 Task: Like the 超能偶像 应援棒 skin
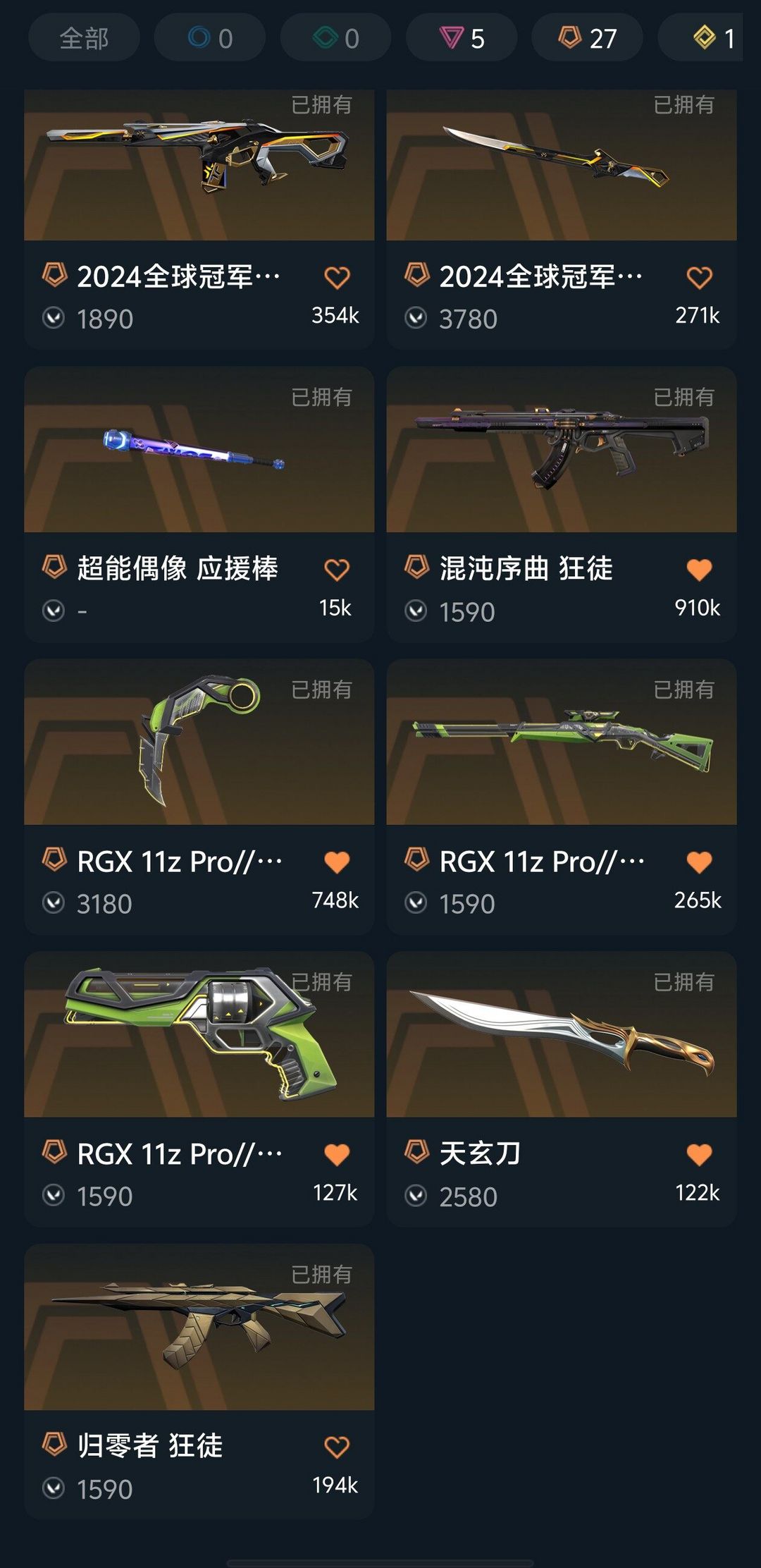click(337, 570)
